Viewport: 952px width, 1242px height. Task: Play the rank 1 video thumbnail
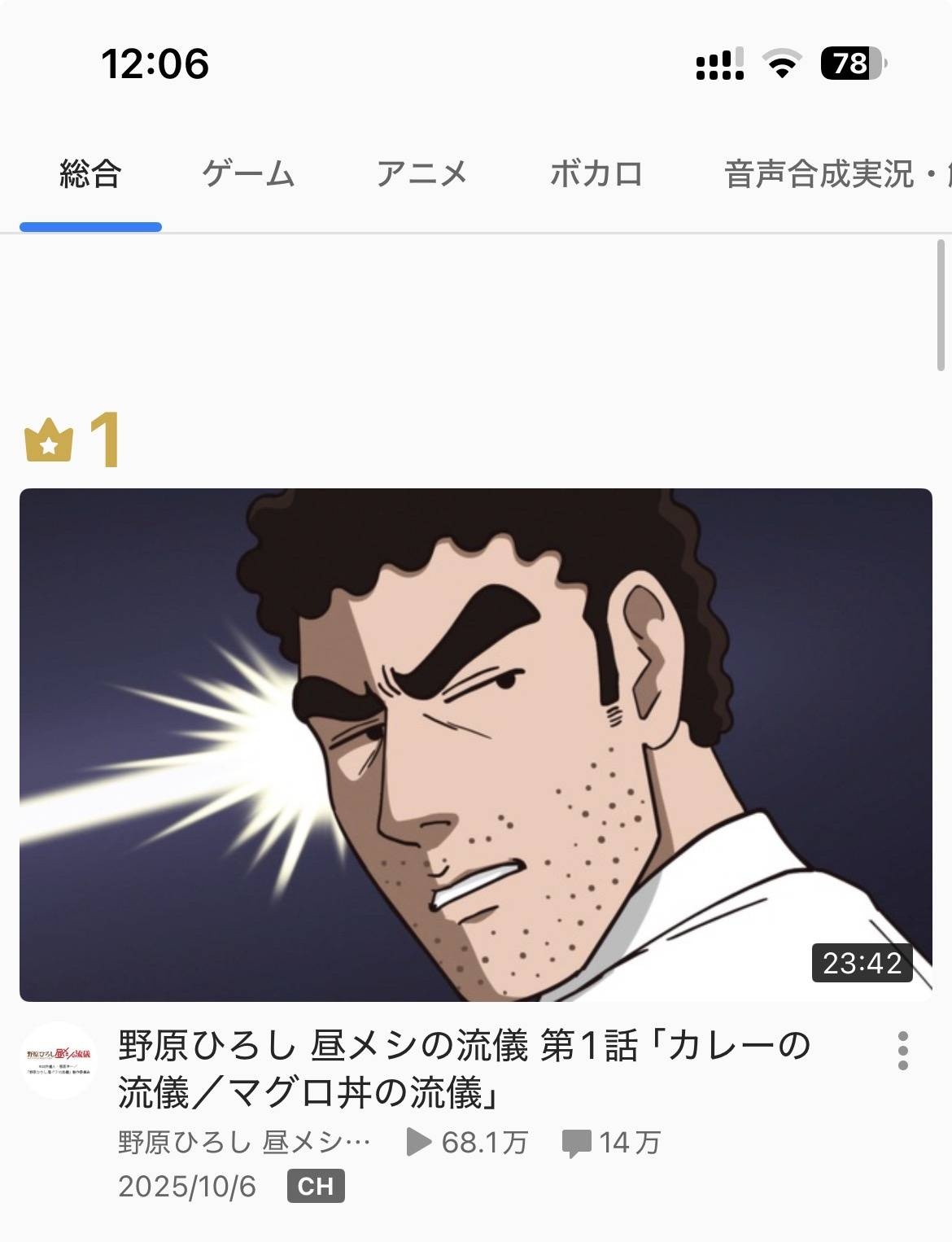(x=475, y=744)
